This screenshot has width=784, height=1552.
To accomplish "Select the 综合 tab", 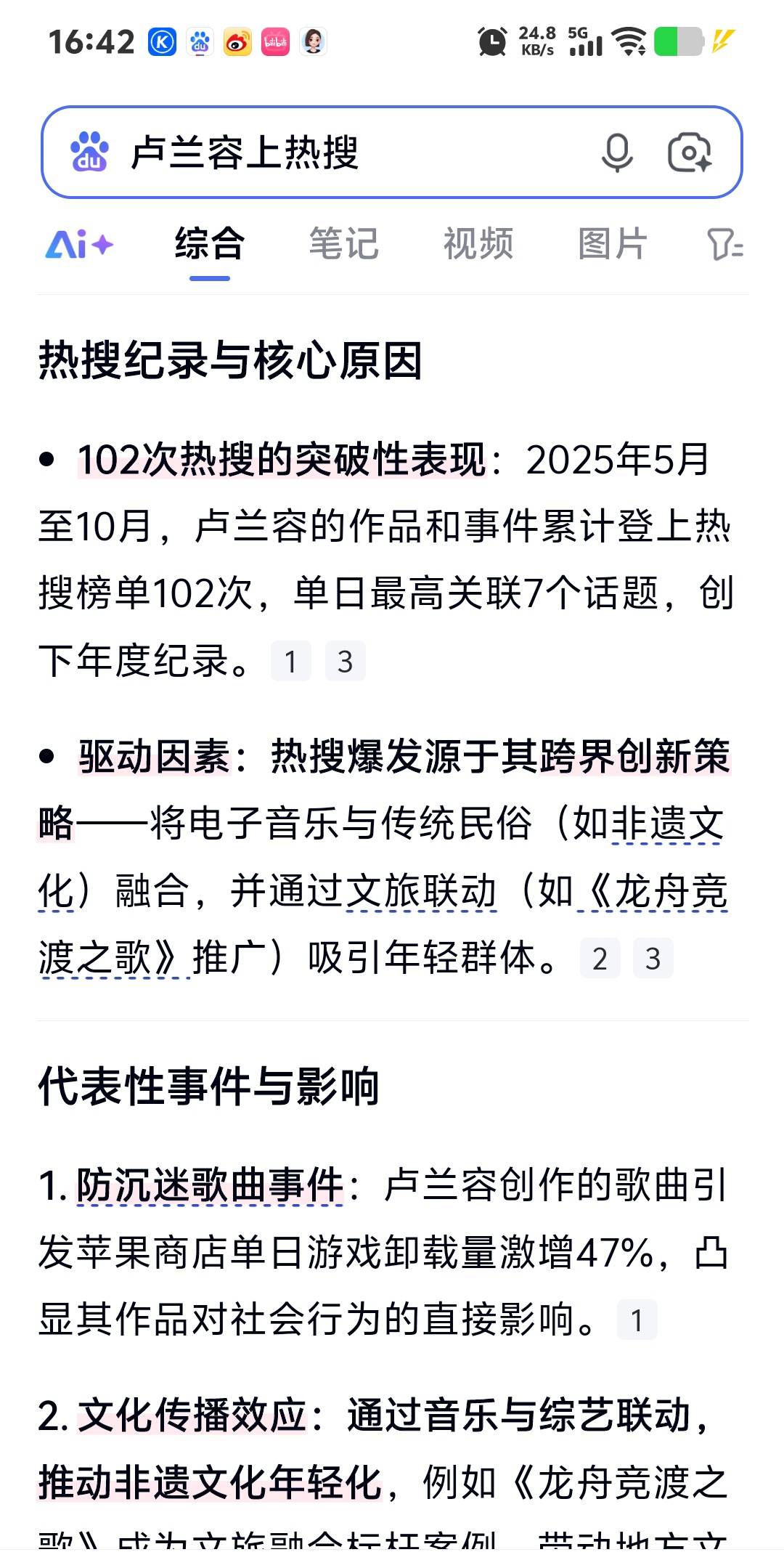I will click(209, 245).
